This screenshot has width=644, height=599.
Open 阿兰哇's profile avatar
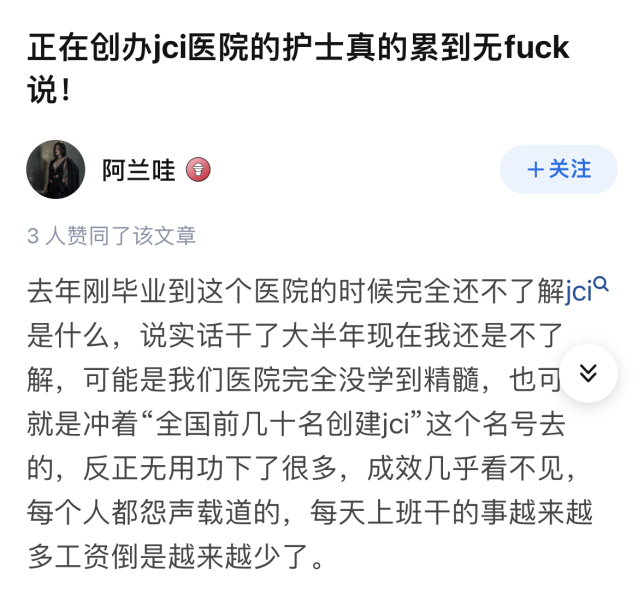pyautogui.click(x=56, y=169)
